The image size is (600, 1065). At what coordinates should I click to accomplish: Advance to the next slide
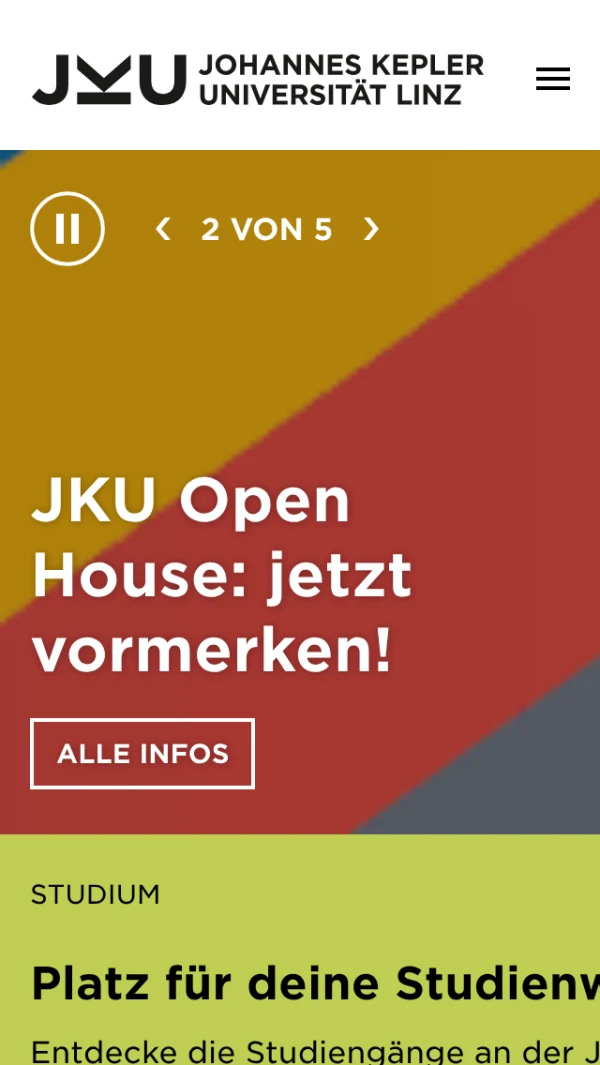coord(371,230)
